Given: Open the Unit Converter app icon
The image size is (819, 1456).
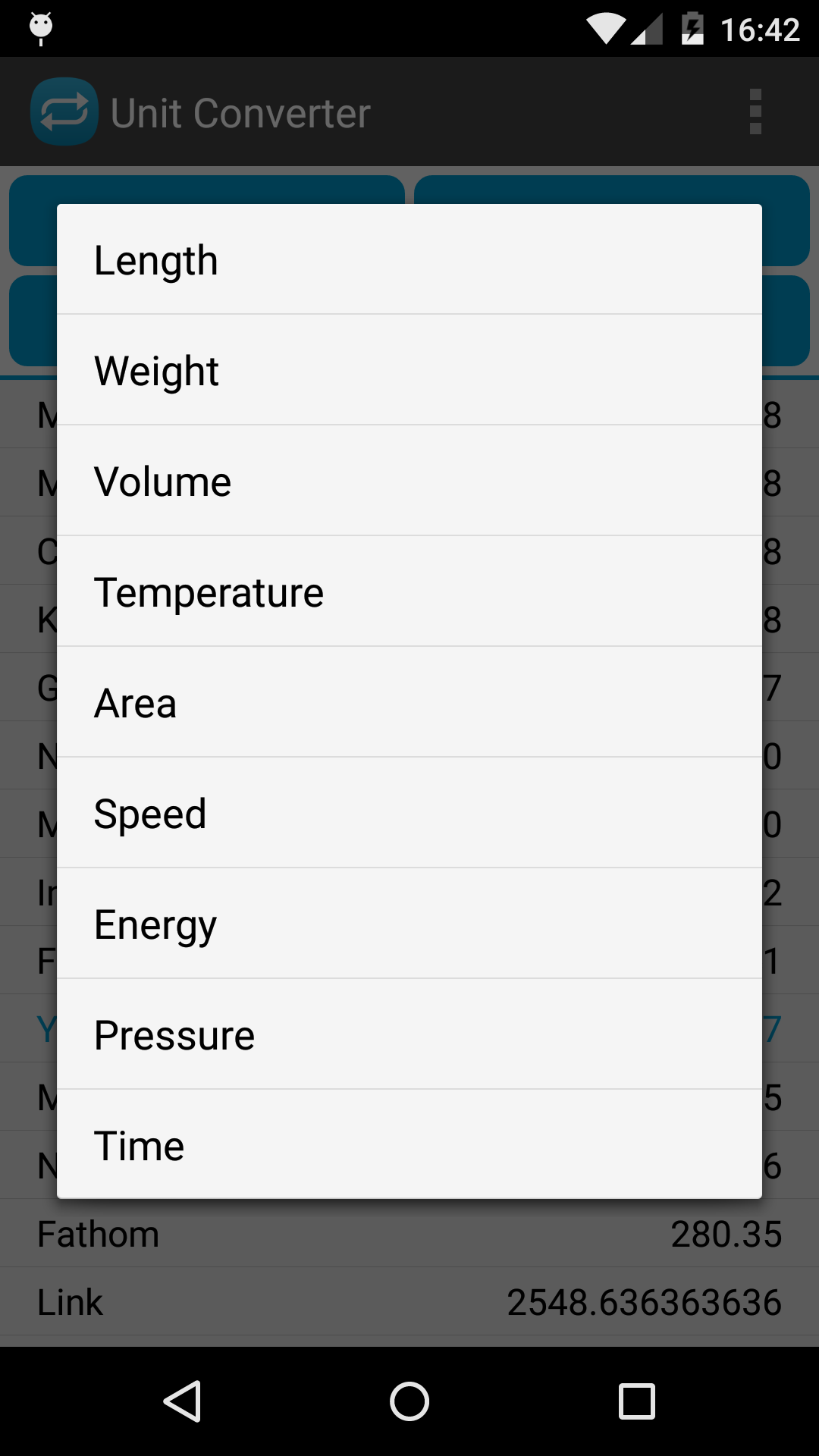Looking at the screenshot, I should coord(64,111).
